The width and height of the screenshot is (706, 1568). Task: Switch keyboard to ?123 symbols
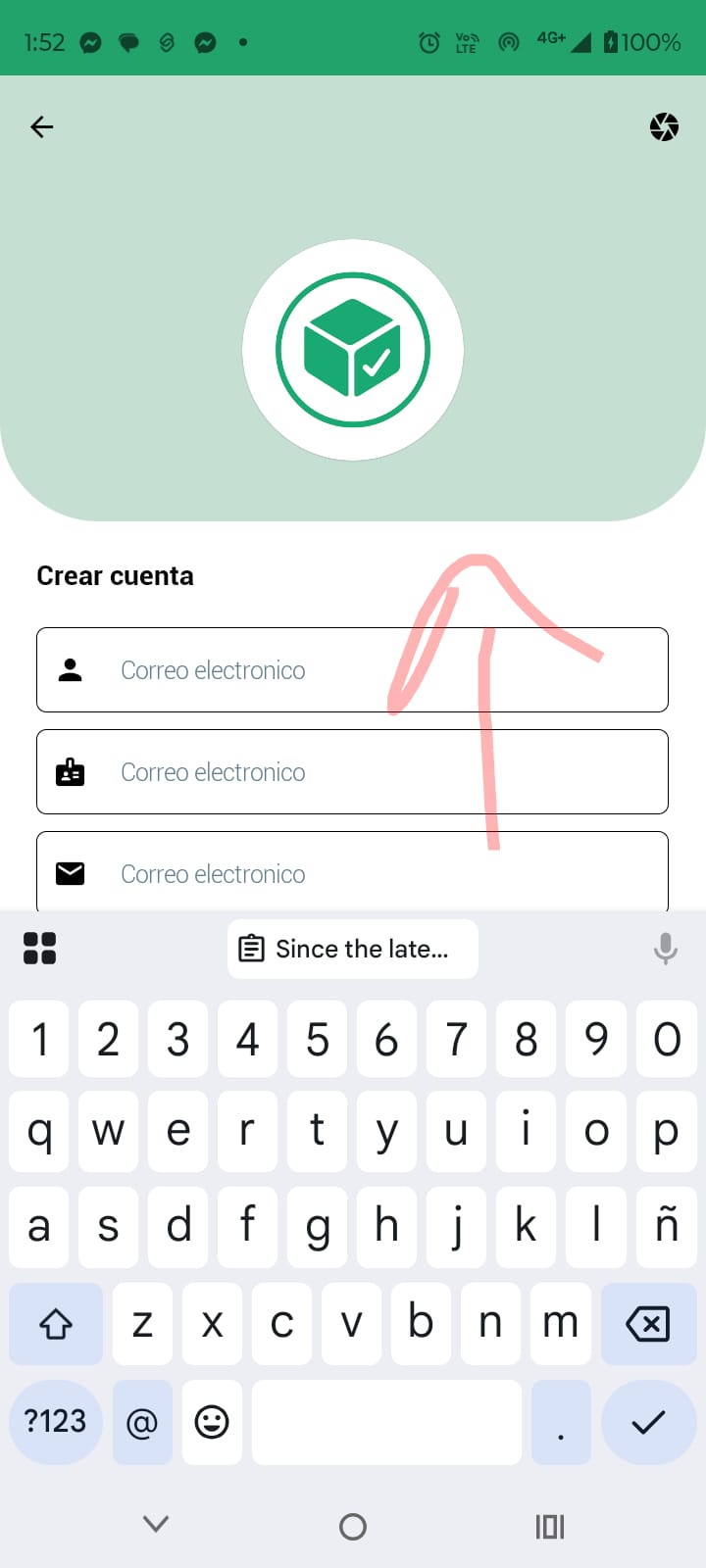(55, 1422)
